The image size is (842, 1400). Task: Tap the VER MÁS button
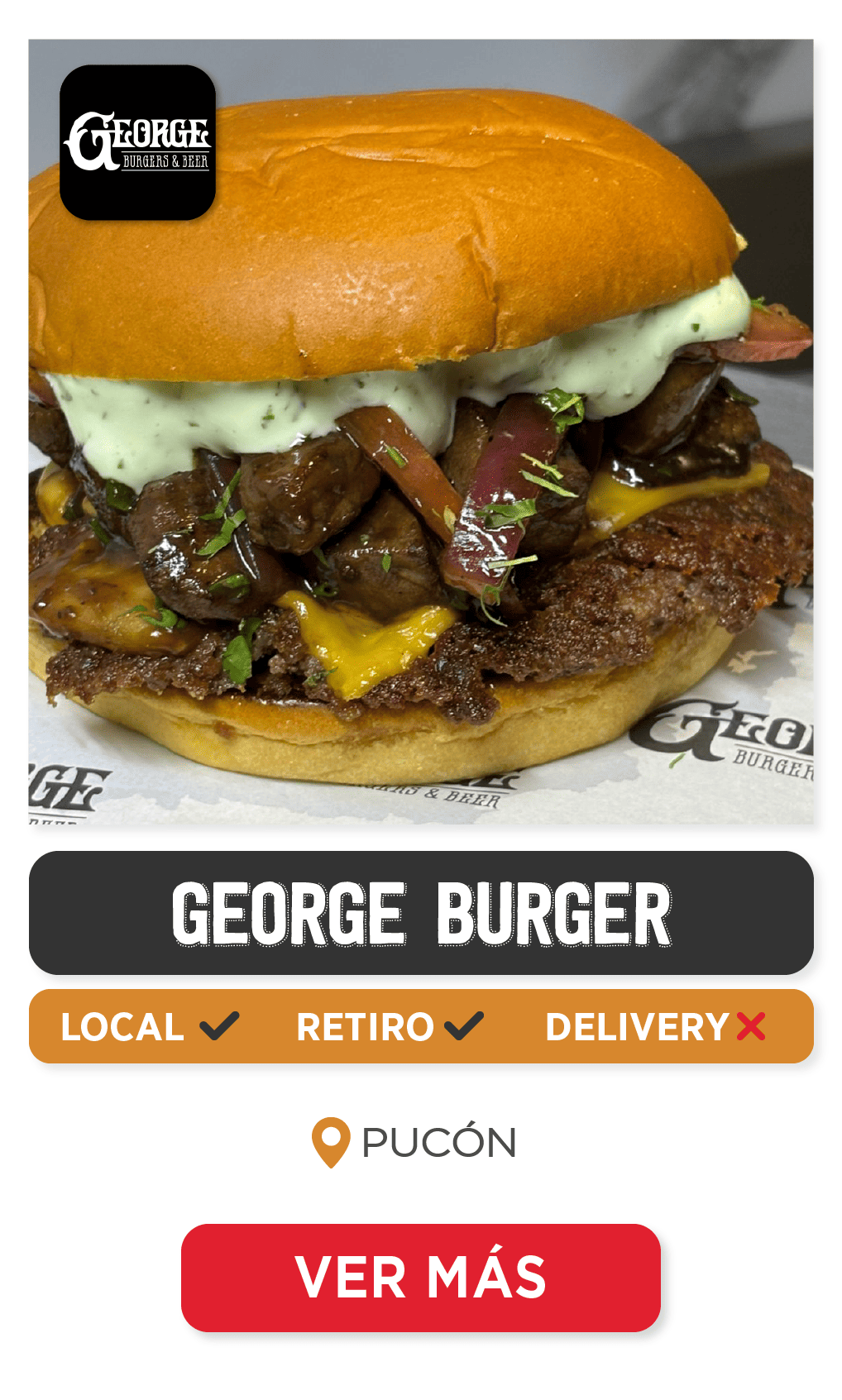click(x=420, y=1277)
